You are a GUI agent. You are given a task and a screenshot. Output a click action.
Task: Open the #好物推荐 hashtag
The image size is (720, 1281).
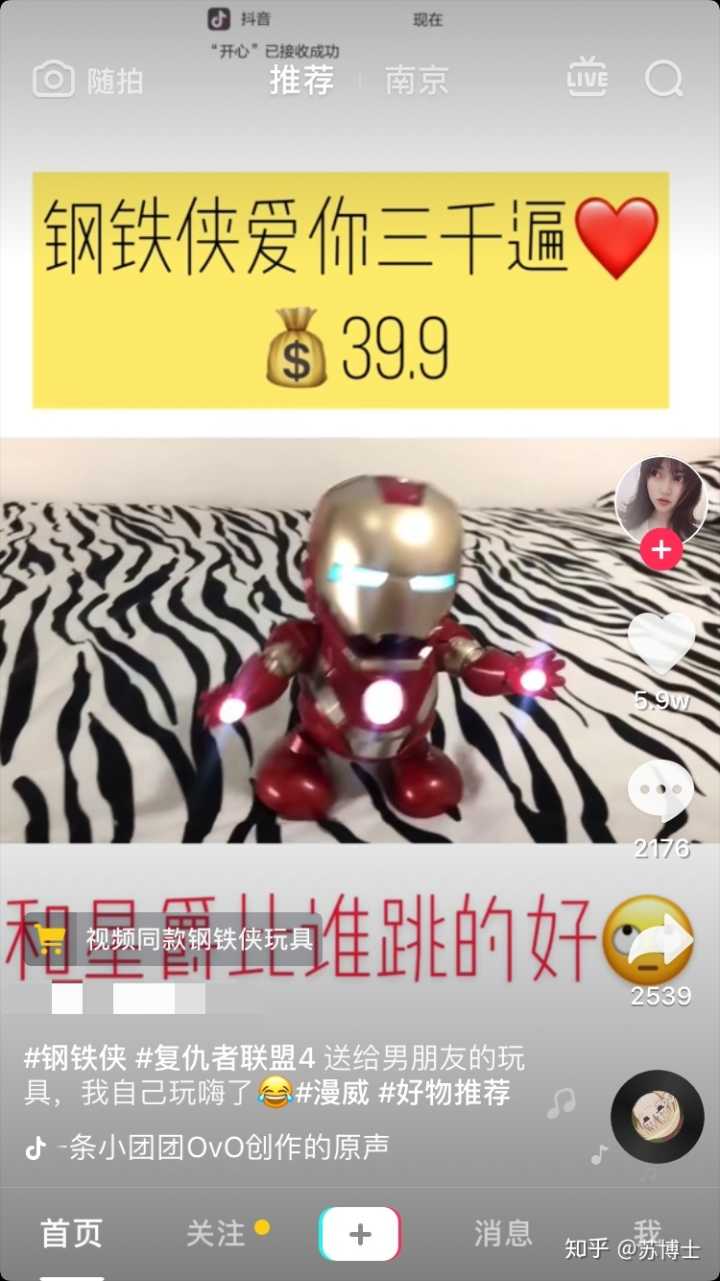444,1093
